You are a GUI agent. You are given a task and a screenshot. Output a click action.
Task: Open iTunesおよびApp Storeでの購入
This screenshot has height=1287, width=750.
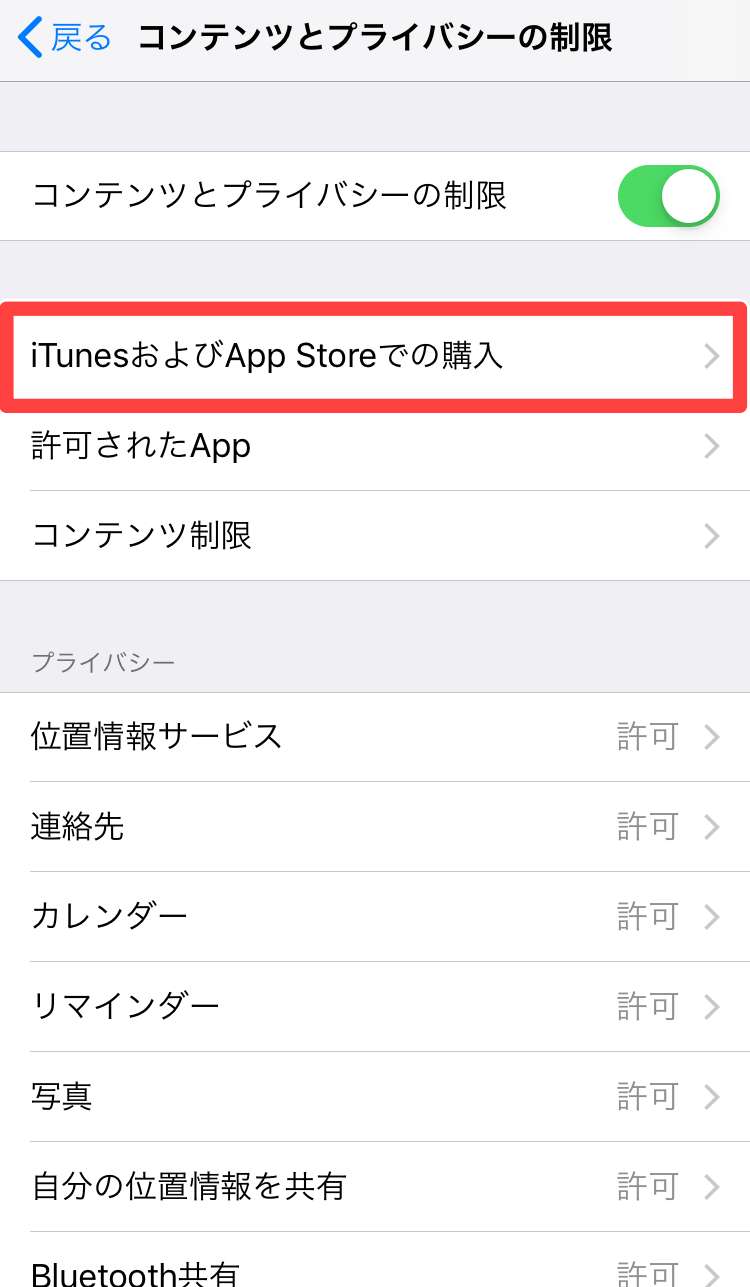374,356
